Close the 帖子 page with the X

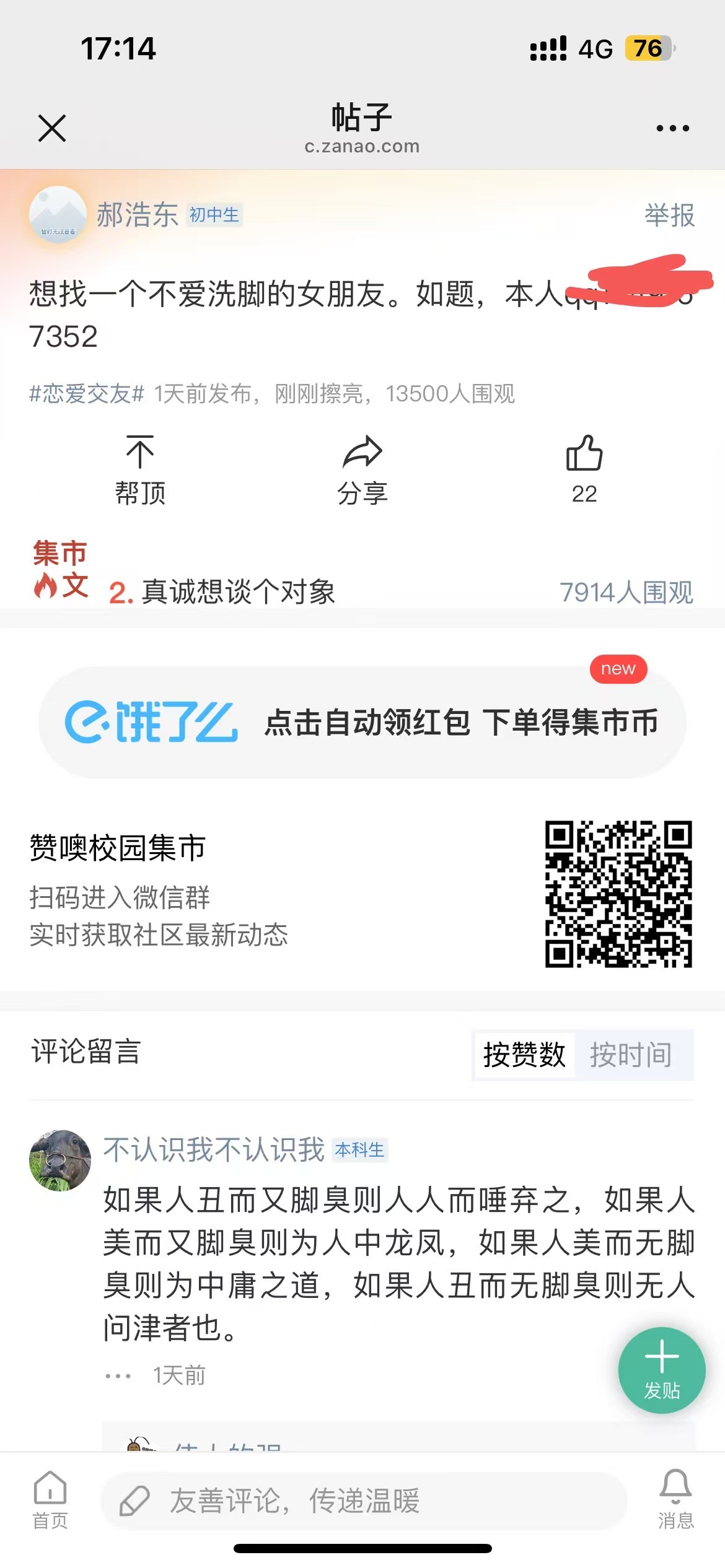pos(52,128)
